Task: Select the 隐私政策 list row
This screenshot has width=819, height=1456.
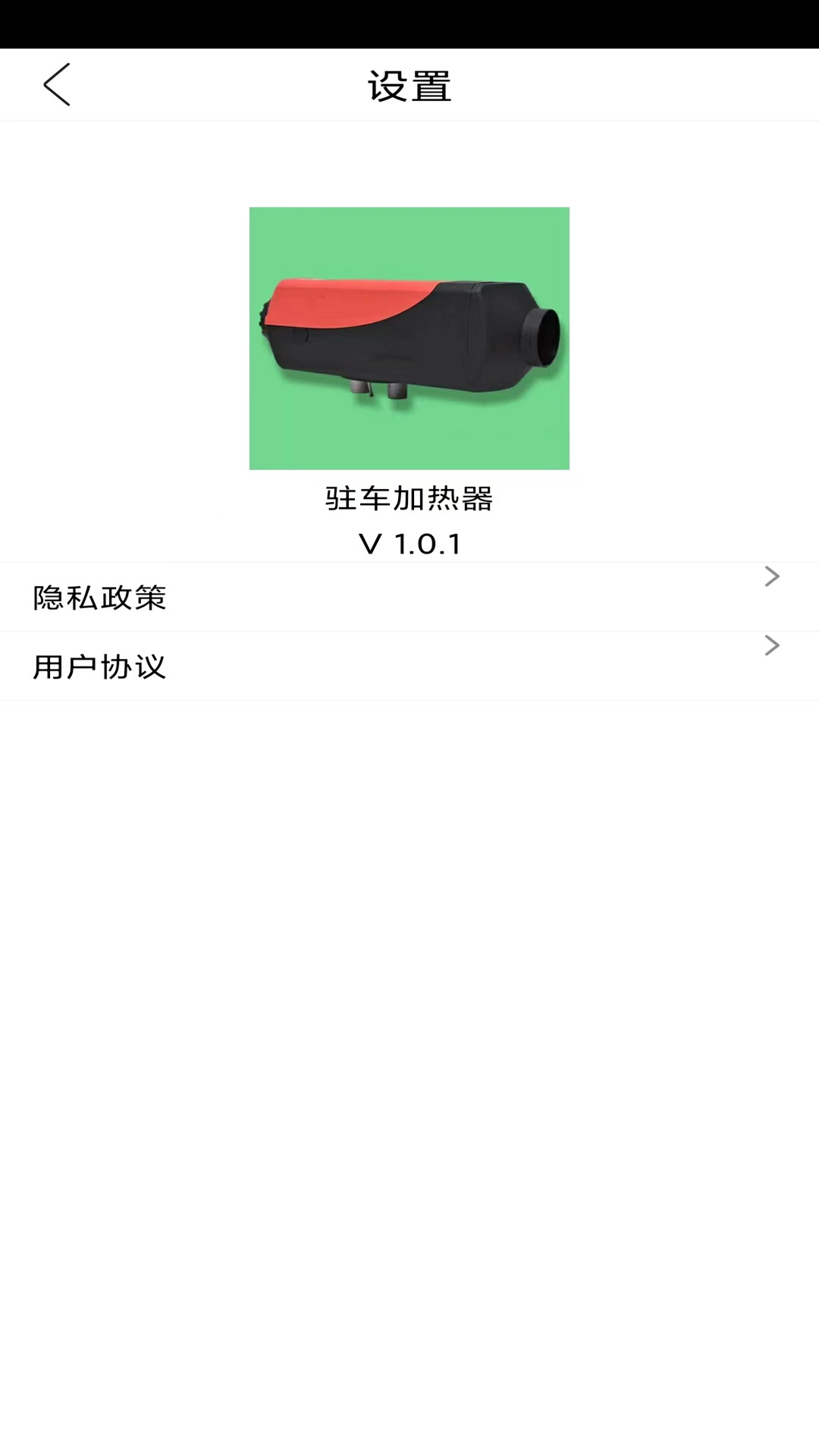Action: 409,597
